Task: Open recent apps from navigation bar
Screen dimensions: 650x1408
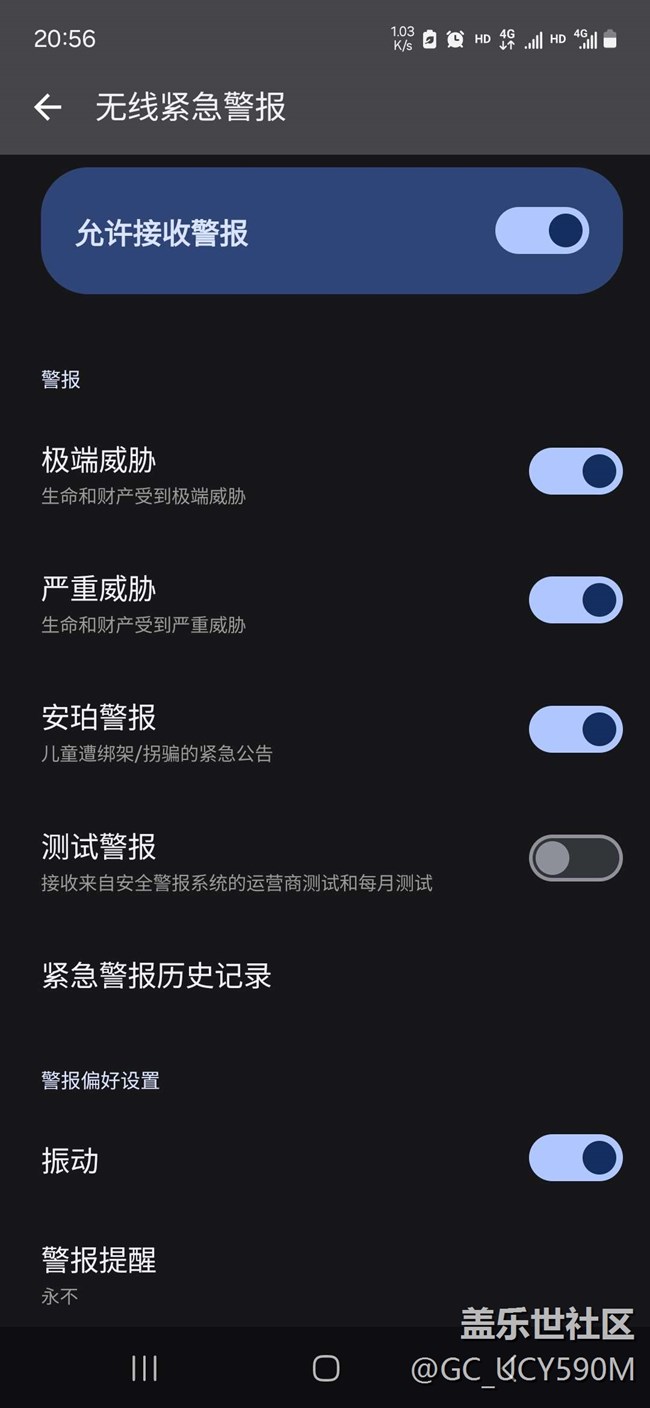Action: tap(145, 1368)
